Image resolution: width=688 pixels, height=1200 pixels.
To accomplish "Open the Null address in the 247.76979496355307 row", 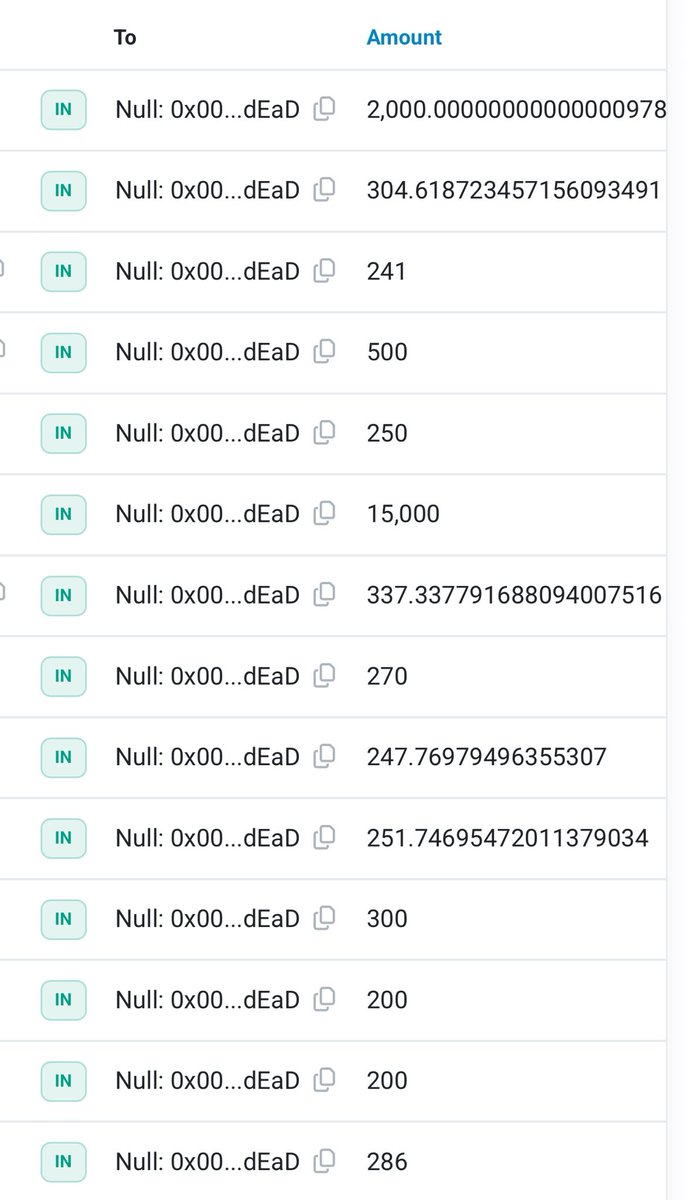I will tap(207, 757).
